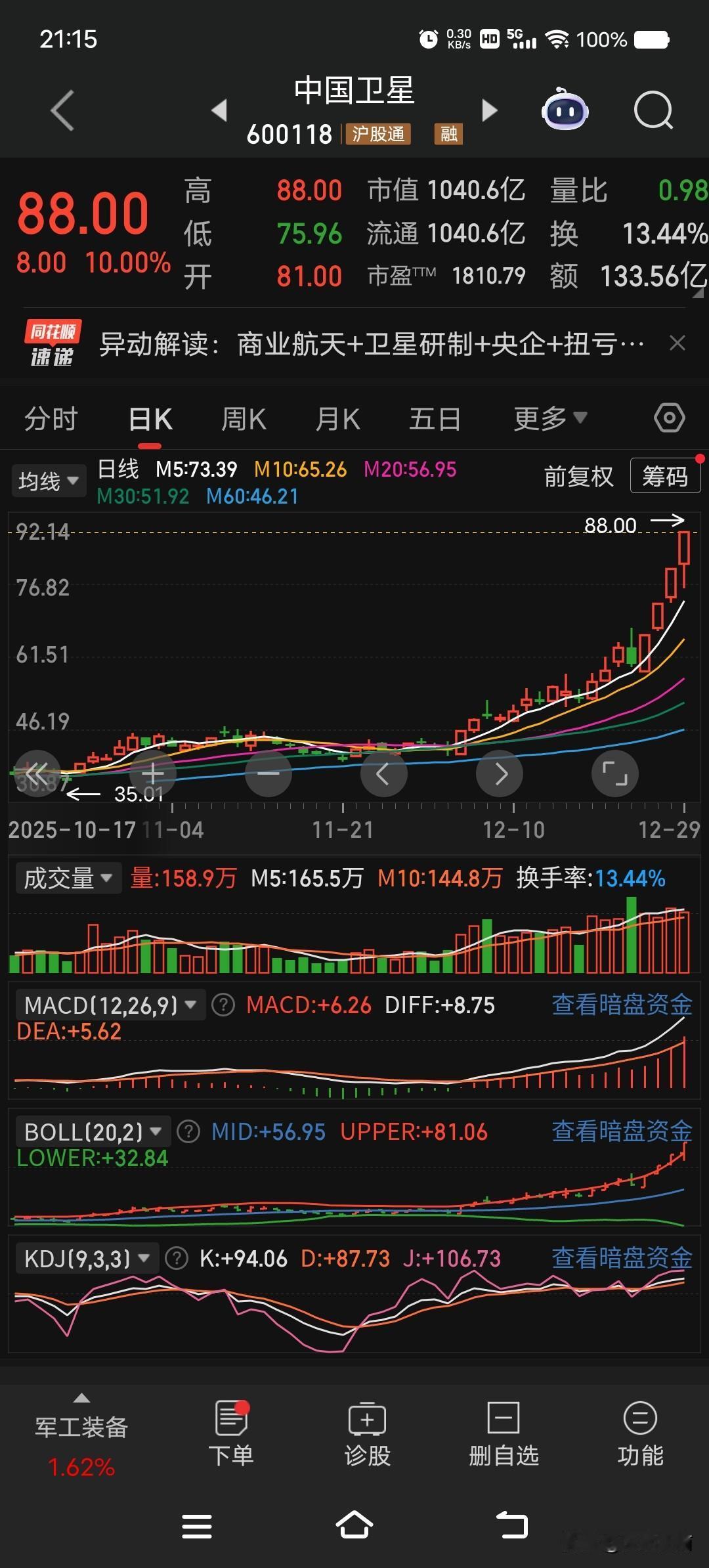709x1568 pixels.
Task: Zoom out on the candlestick chart
Action: [x=269, y=773]
